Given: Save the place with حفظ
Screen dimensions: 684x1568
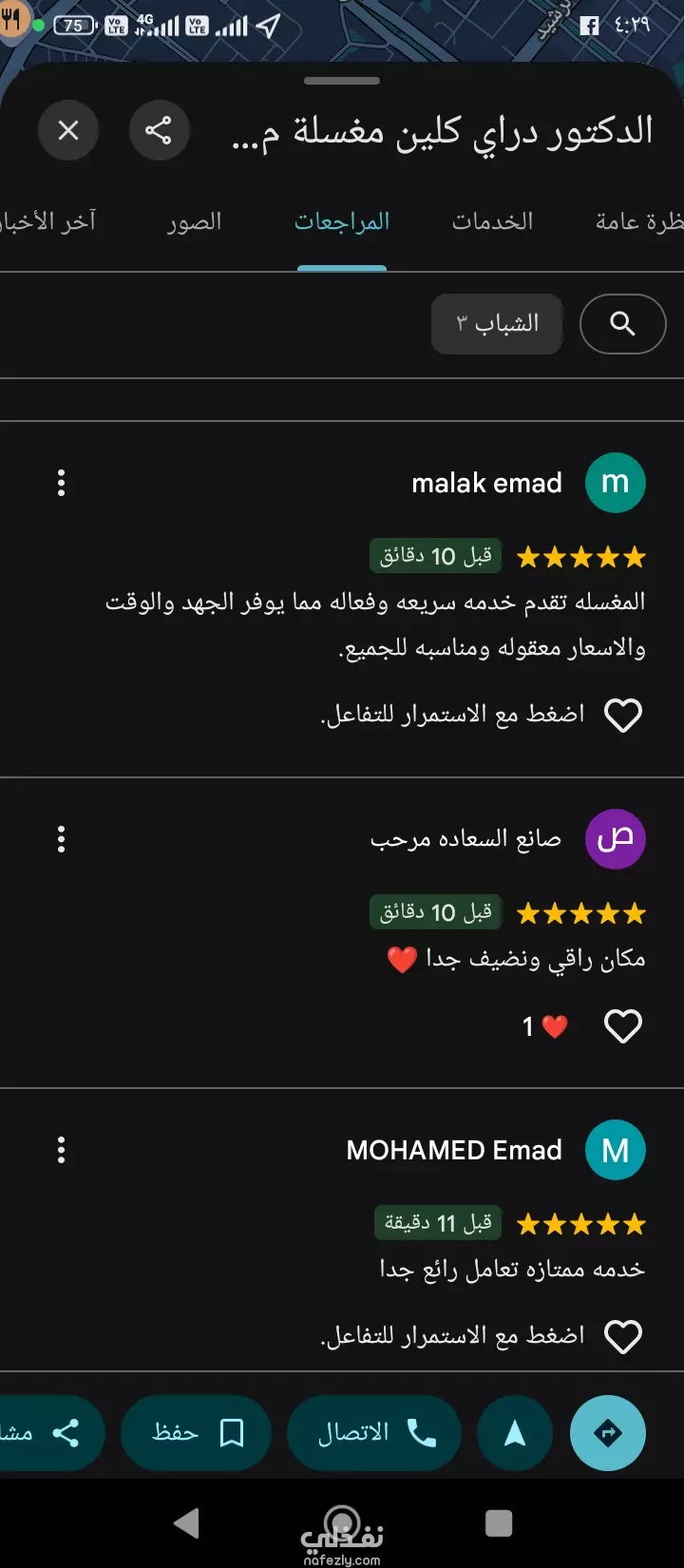Looking at the screenshot, I should pyautogui.click(x=196, y=1433).
